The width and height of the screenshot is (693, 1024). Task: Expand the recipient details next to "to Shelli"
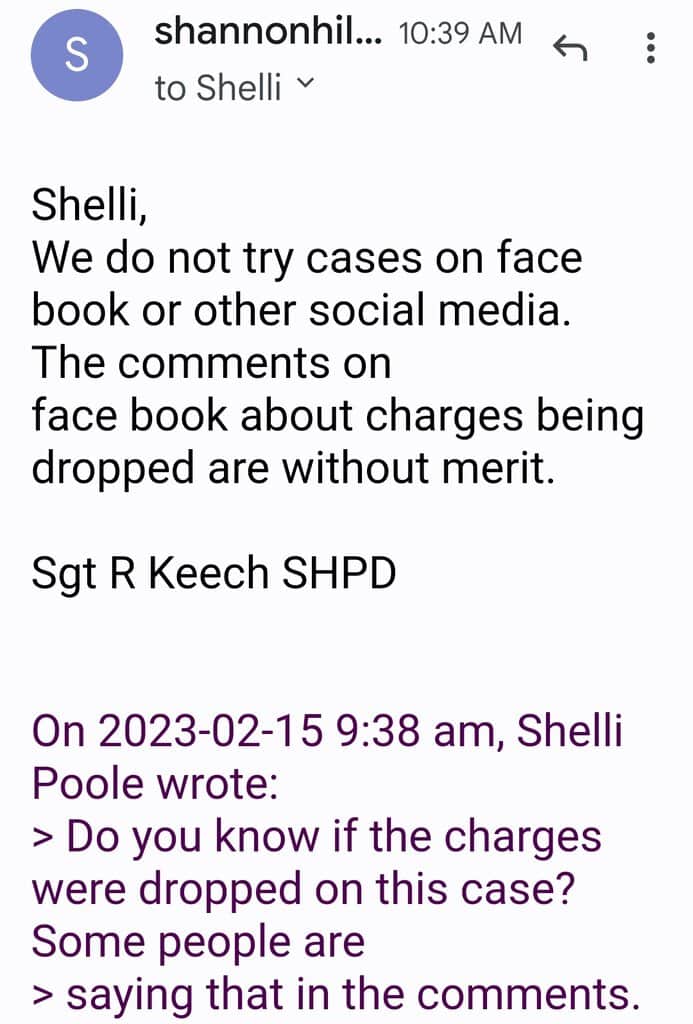pos(307,86)
